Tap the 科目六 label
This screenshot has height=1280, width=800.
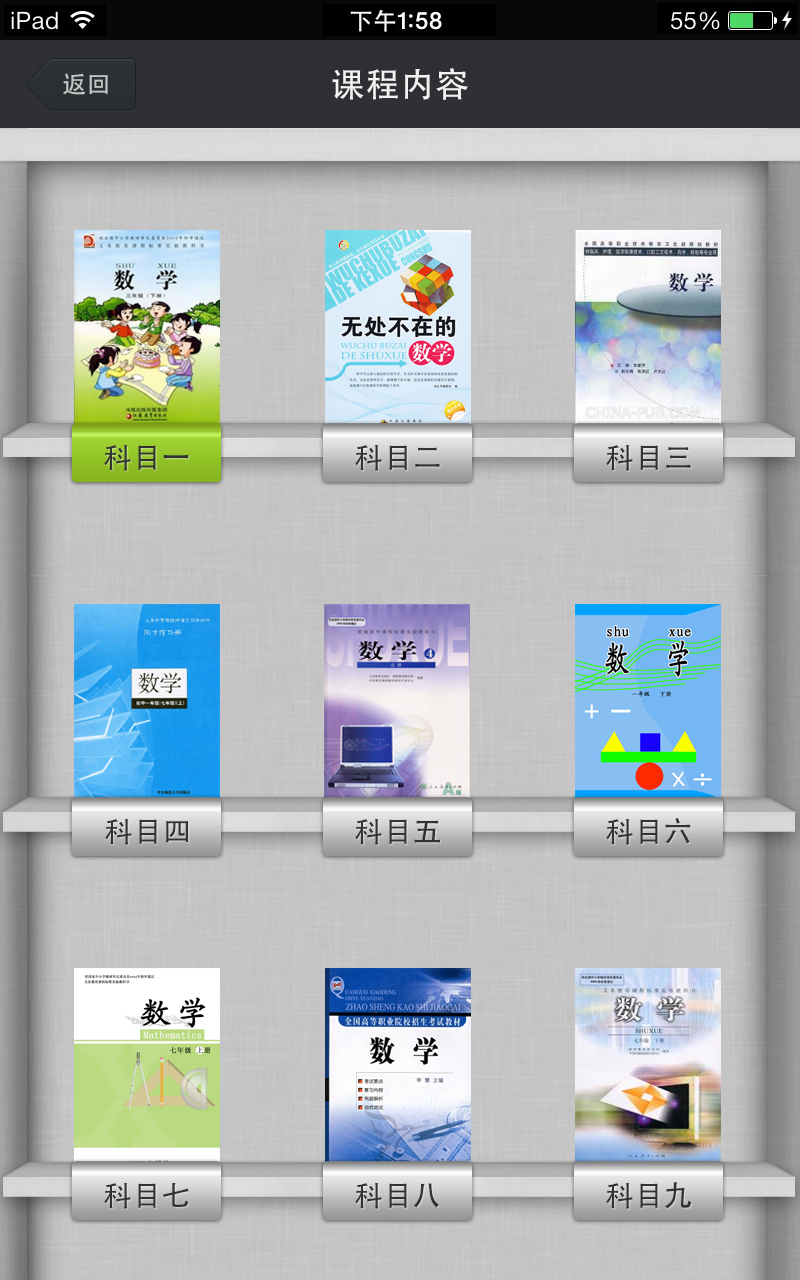pyautogui.click(x=648, y=831)
